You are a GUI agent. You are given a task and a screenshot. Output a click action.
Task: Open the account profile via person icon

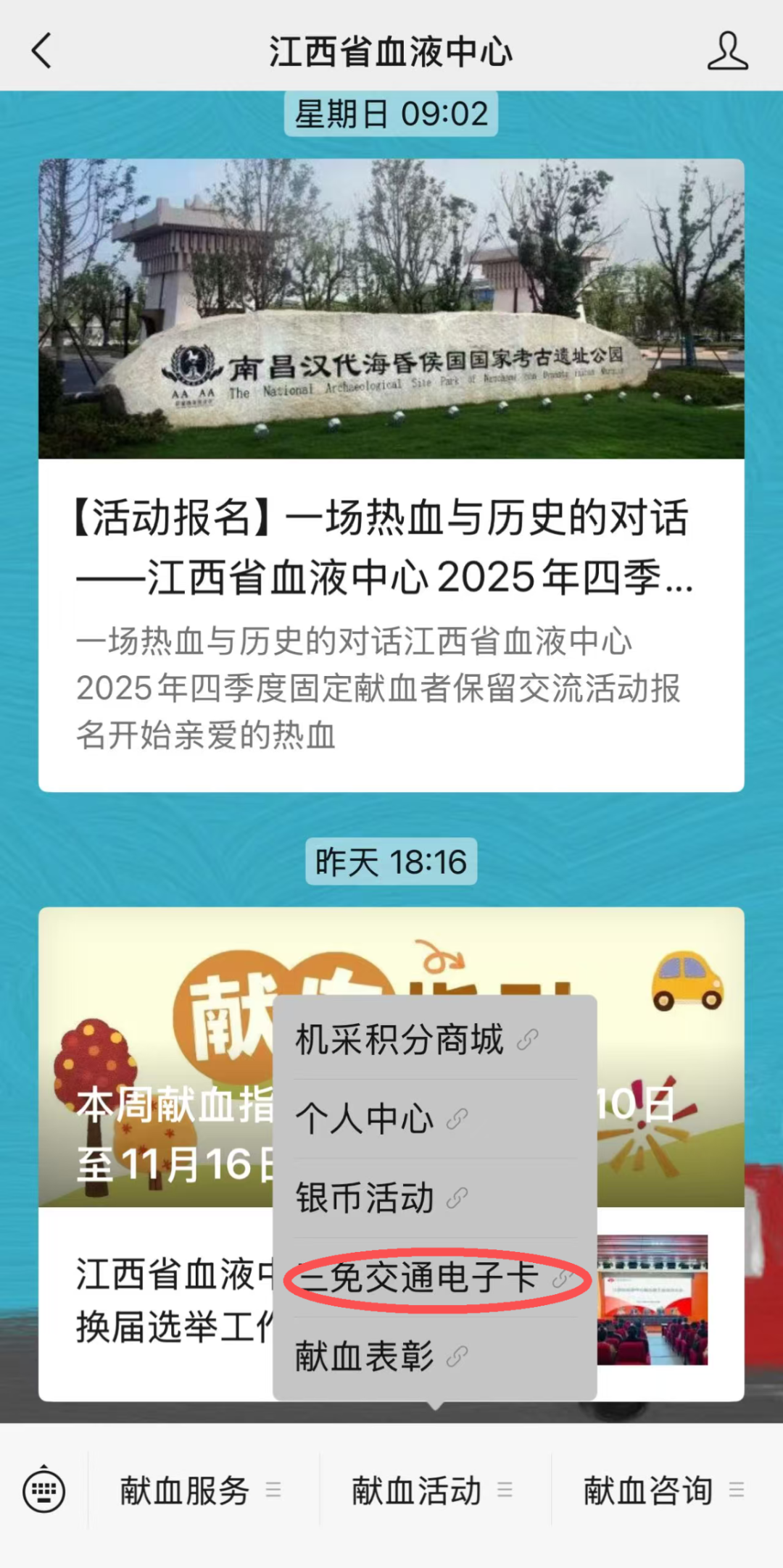[728, 51]
